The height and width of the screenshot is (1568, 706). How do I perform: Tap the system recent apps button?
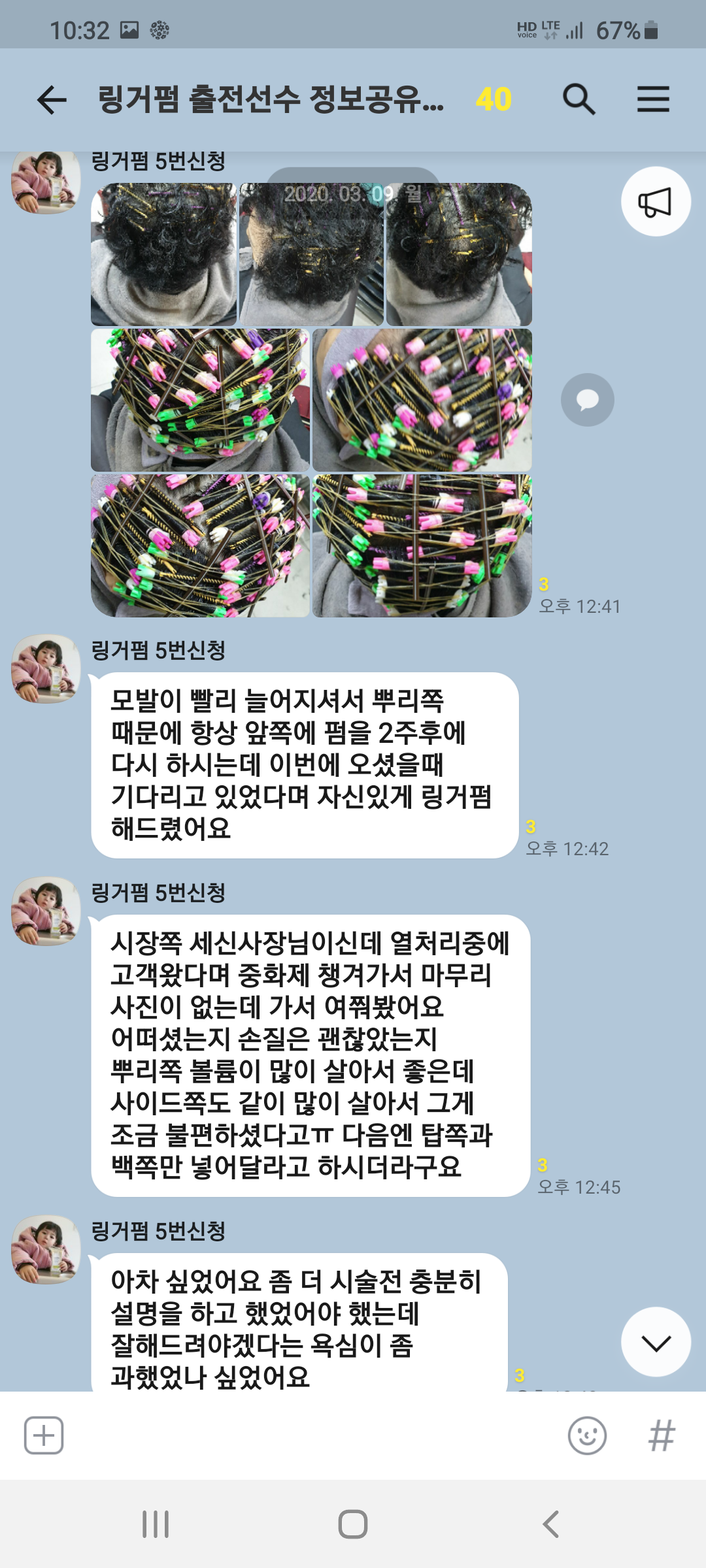[x=156, y=1524]
